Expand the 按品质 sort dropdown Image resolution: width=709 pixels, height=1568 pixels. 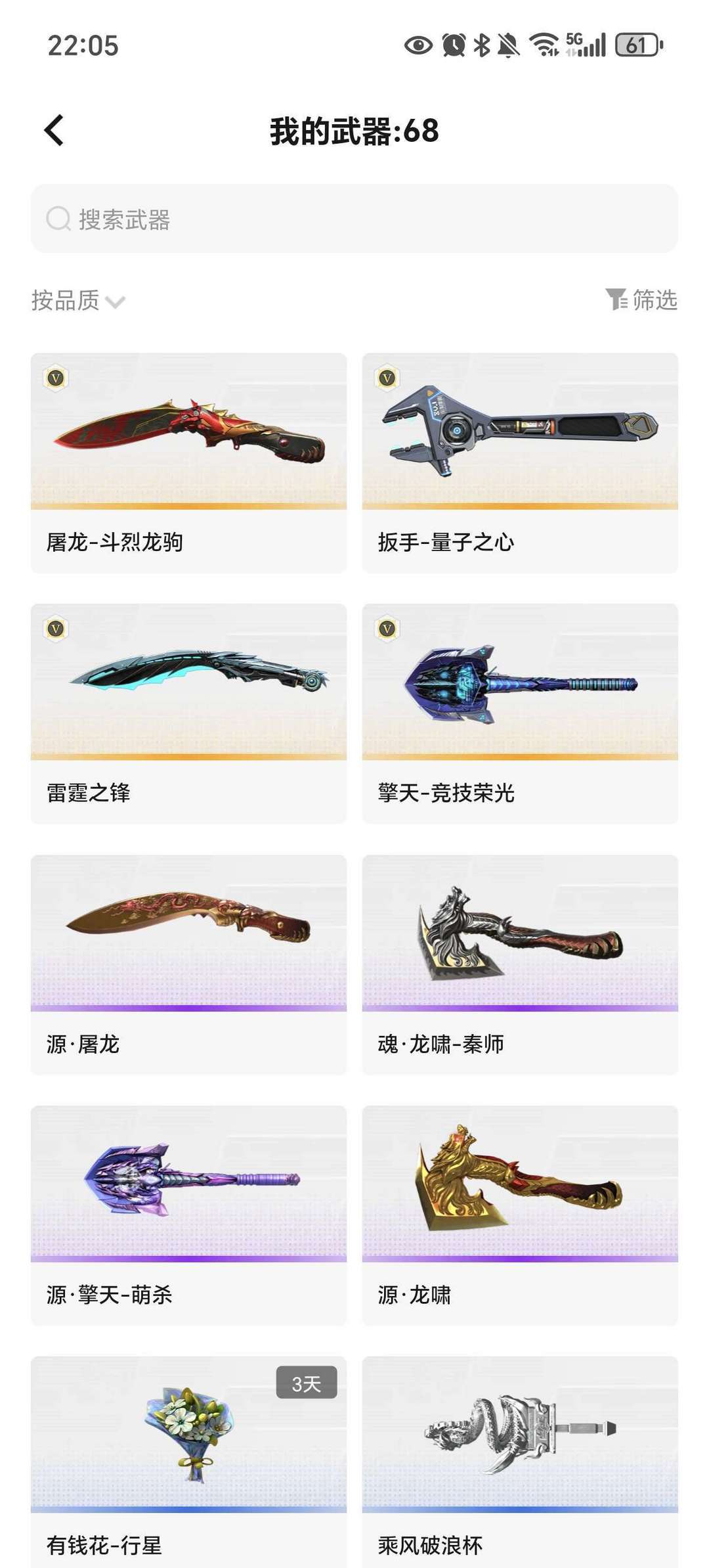tap(78, 301)
